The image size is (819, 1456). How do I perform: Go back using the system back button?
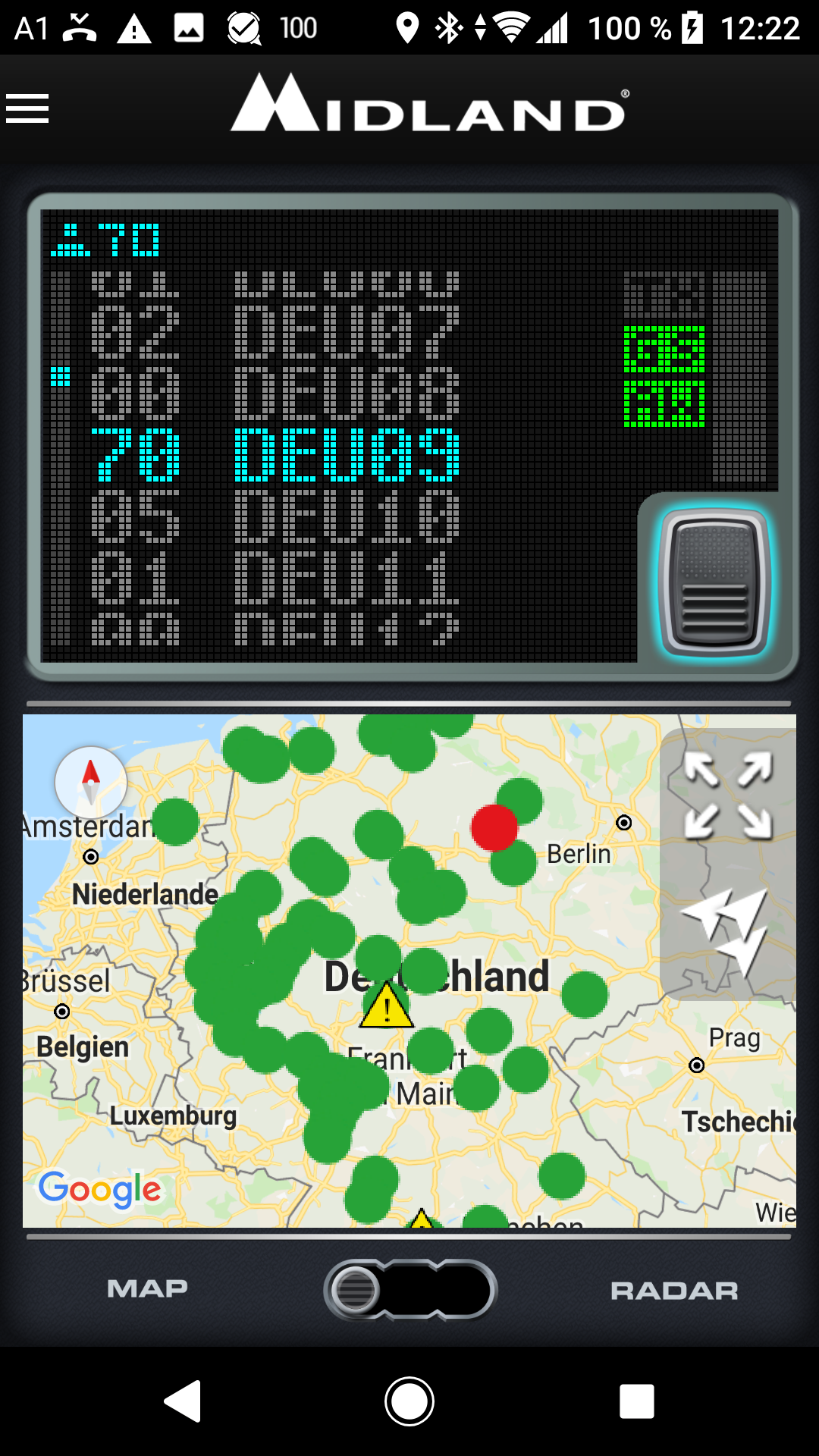point(182,1401)
